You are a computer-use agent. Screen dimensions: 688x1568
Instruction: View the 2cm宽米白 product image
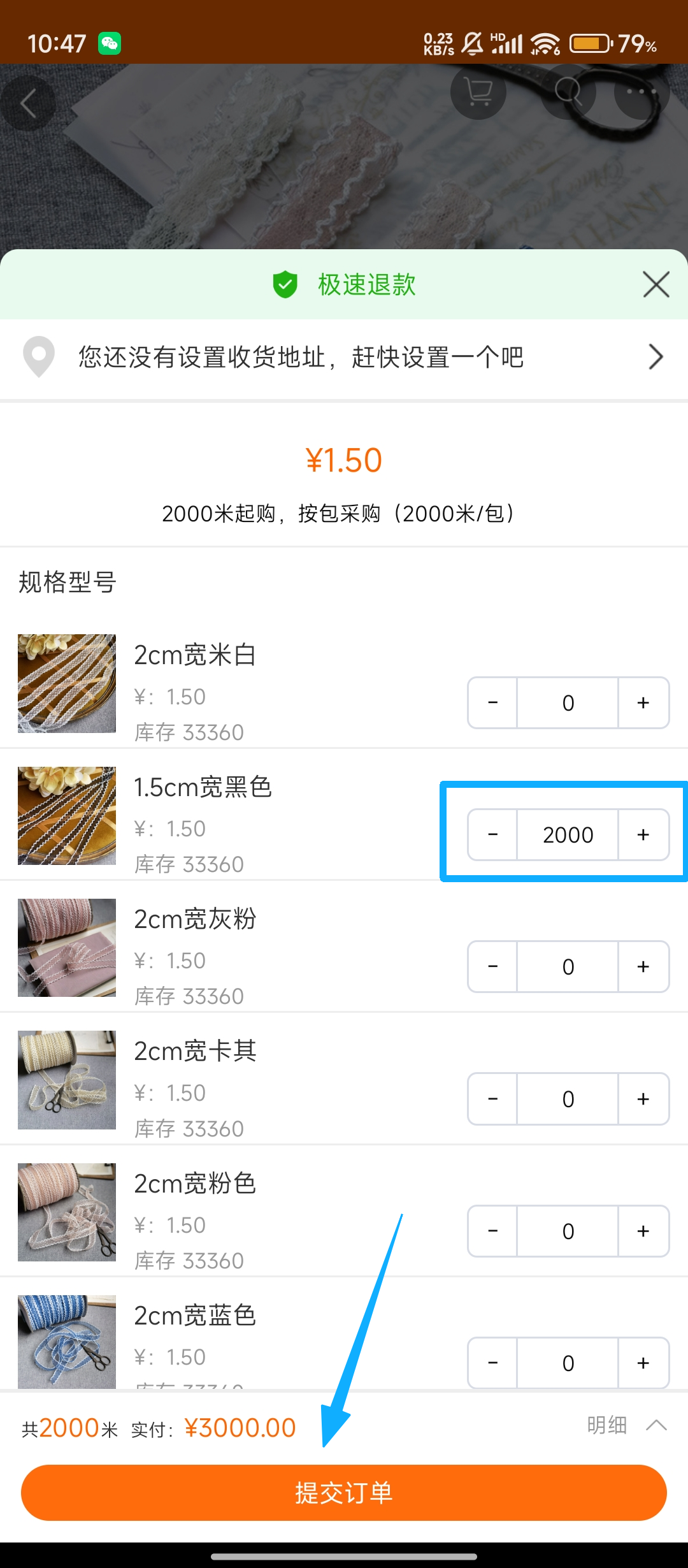click(67, 683)
